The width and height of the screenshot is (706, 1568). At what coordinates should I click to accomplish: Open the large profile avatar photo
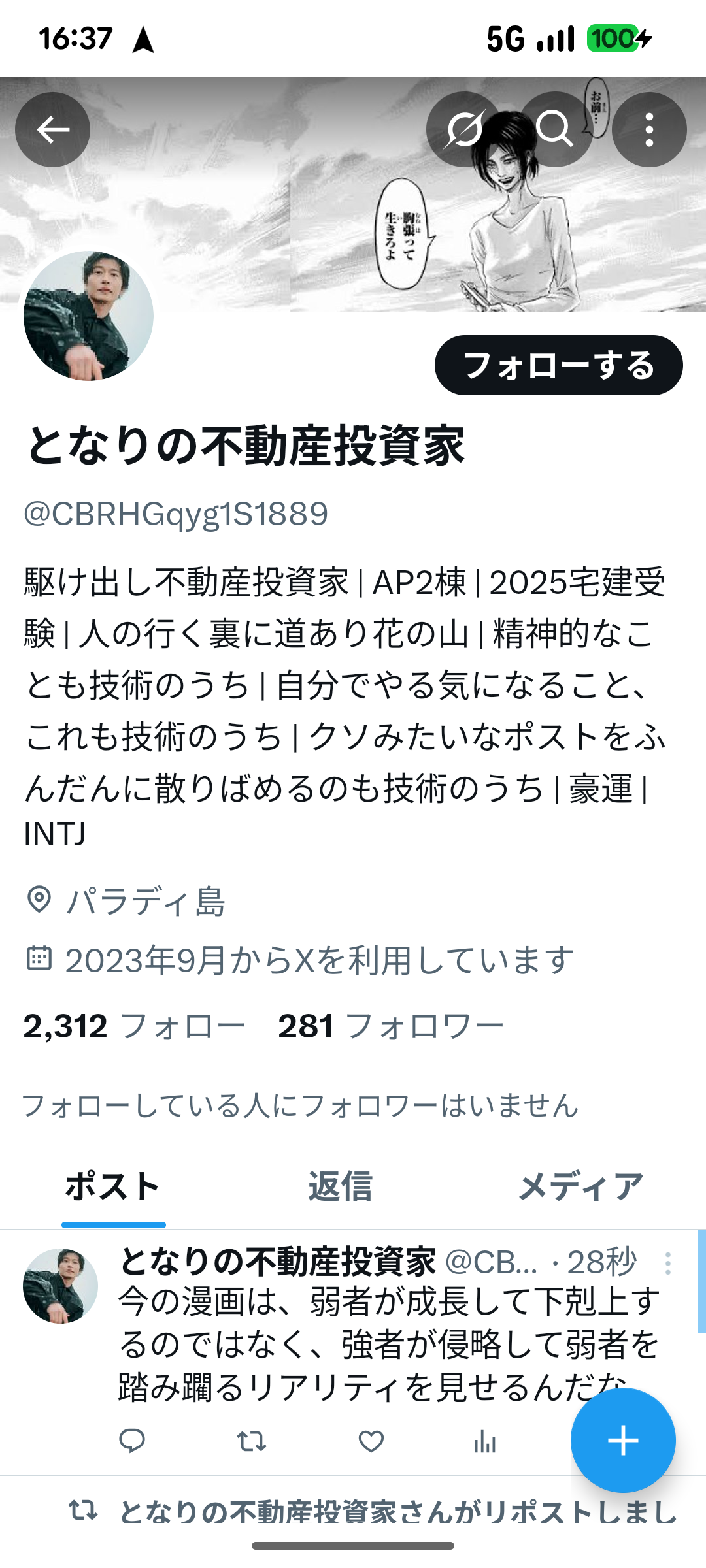tap(89, 316)
